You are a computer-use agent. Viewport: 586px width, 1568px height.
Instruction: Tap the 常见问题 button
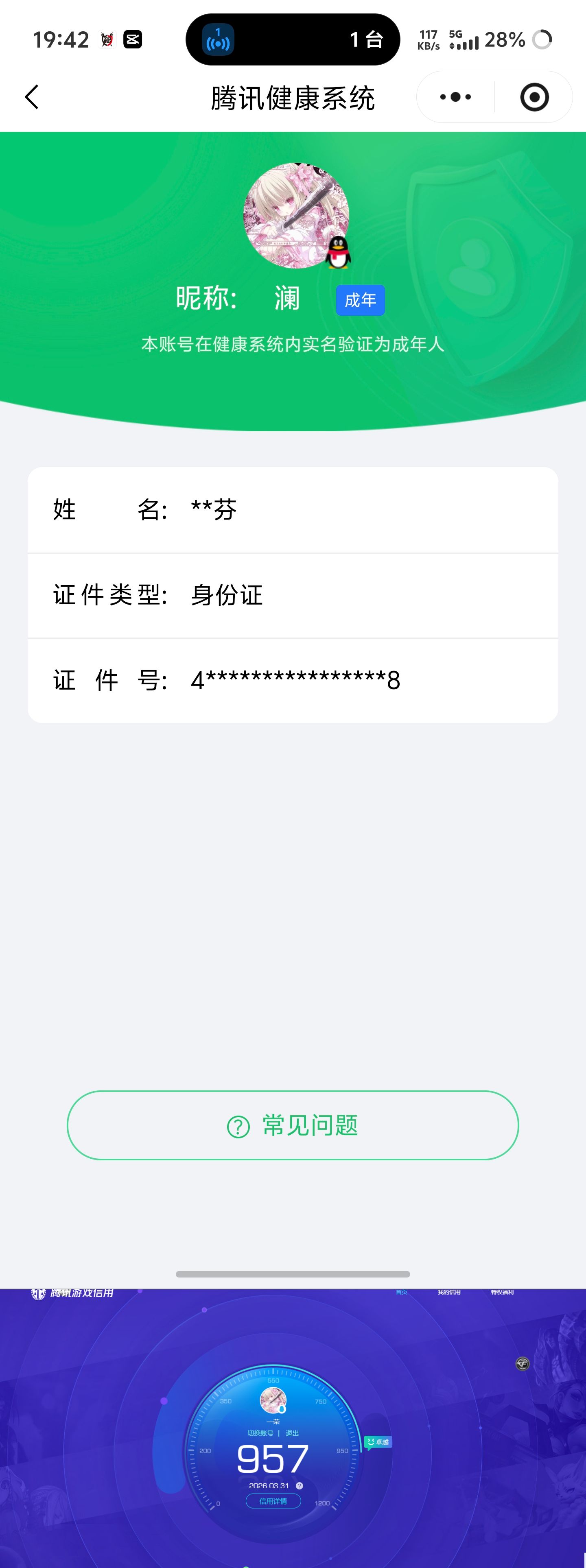(x=293, y=1125)
